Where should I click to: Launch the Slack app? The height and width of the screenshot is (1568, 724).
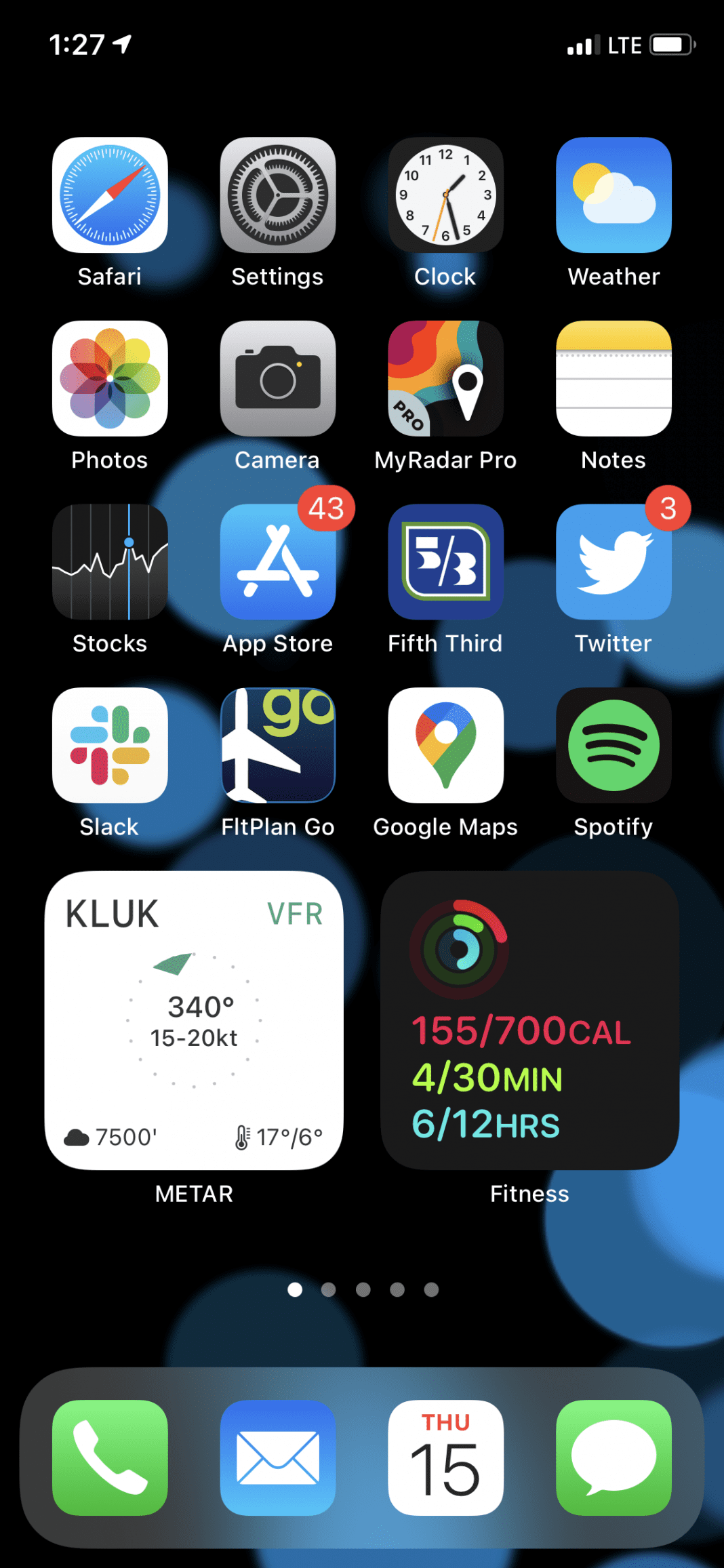click(x=109, y=746)
